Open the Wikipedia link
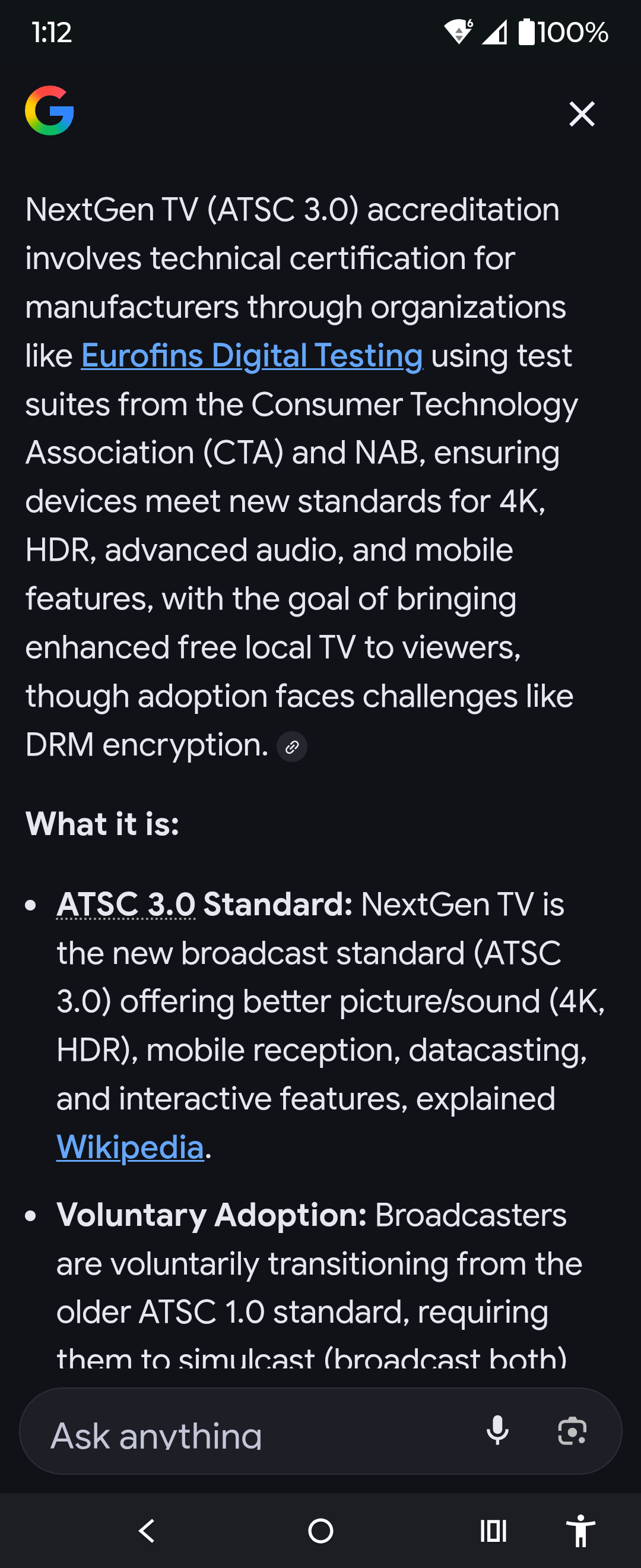 coord(130,1147)
